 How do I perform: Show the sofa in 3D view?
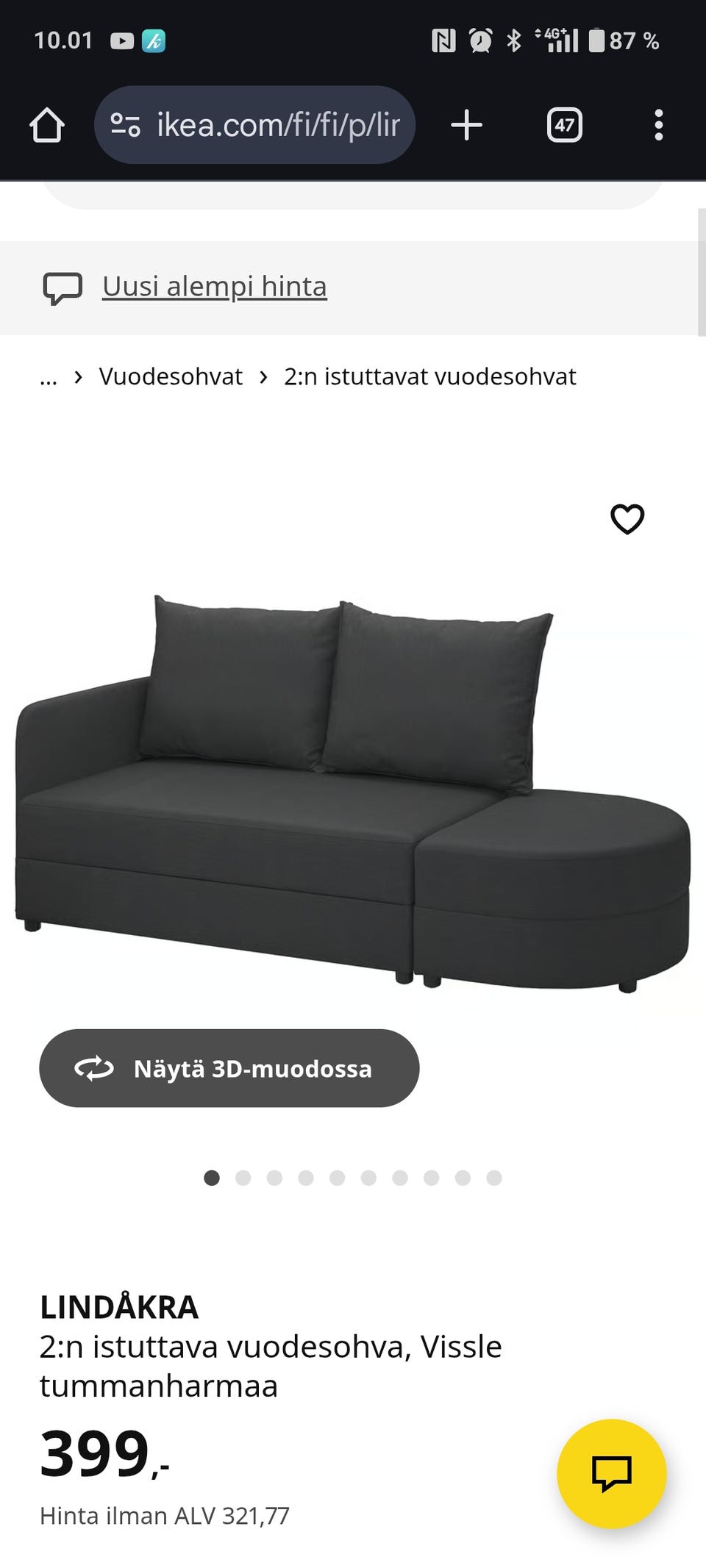coord(229,1069)
